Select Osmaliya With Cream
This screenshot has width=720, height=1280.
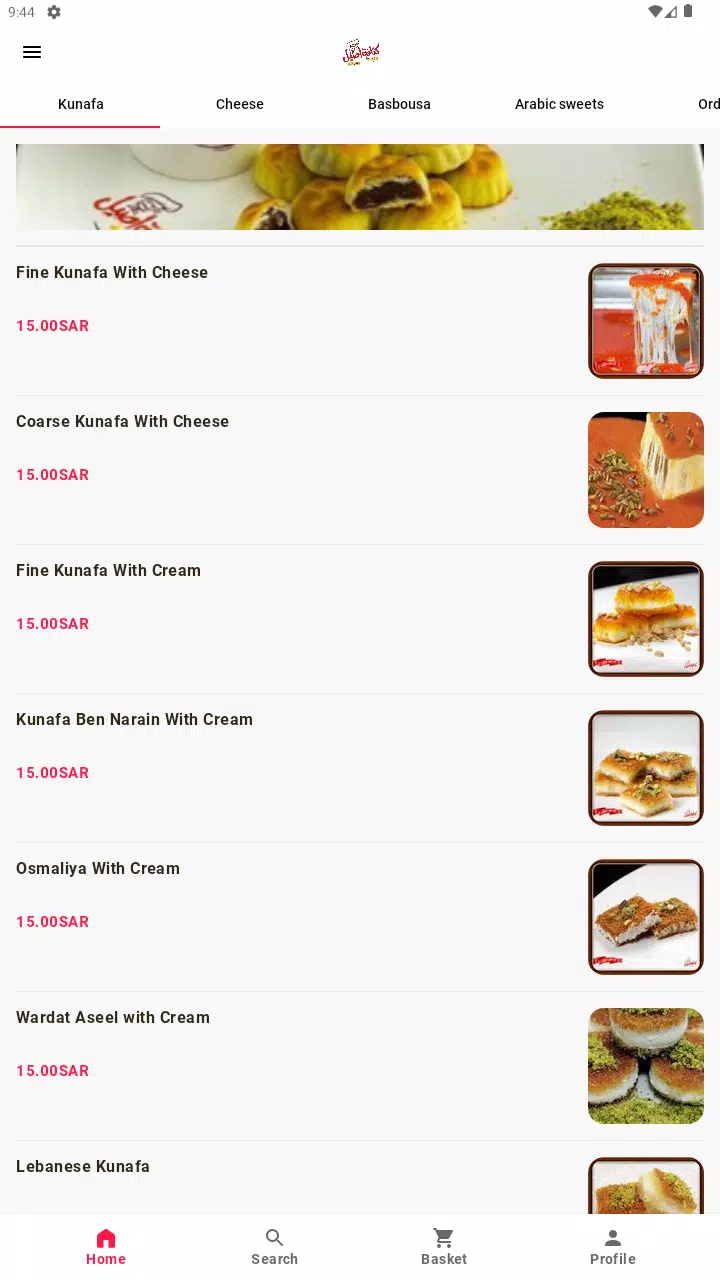click(x=360, y=917)
